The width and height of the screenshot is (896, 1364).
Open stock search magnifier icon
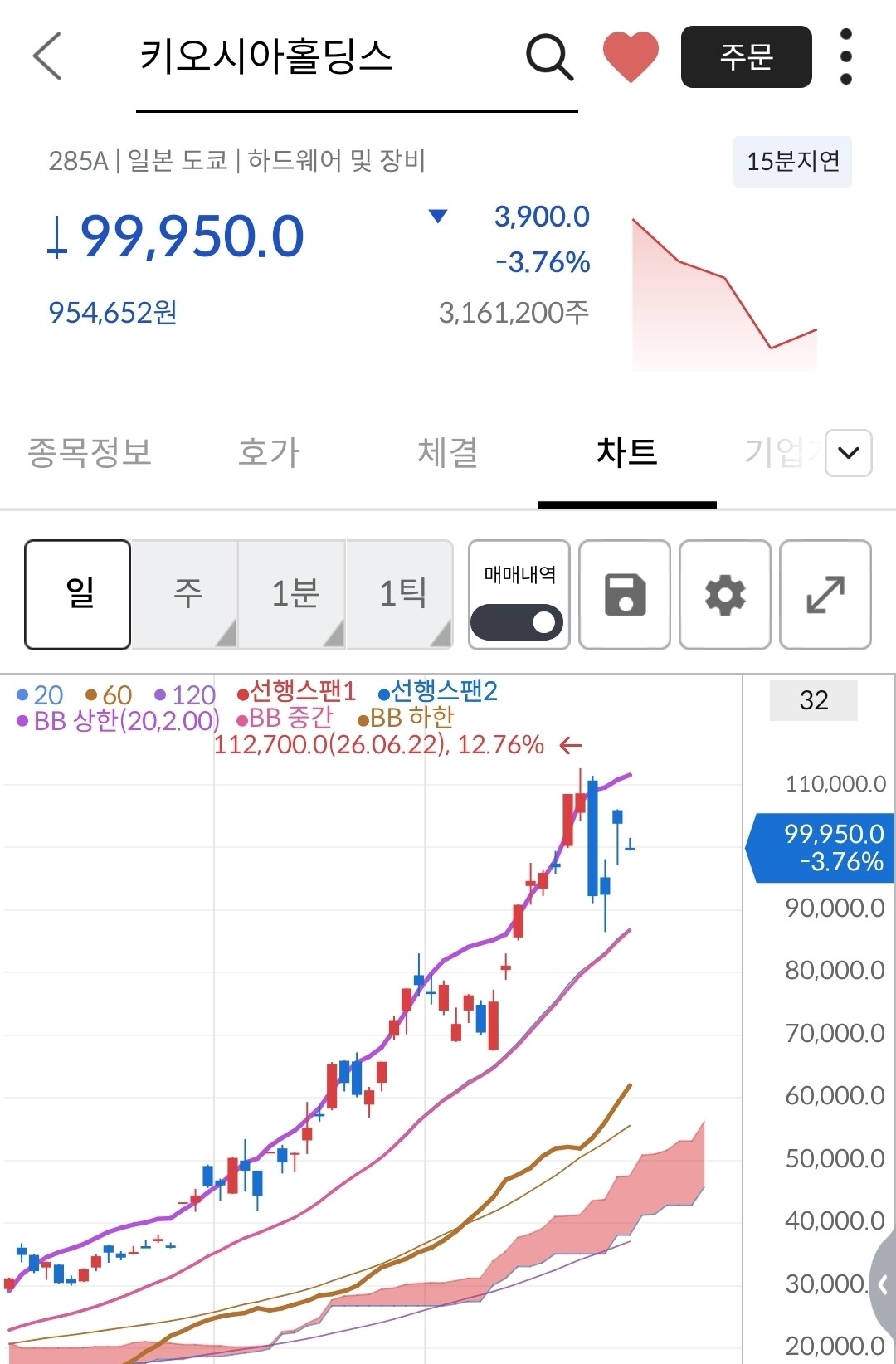(549, 57)
